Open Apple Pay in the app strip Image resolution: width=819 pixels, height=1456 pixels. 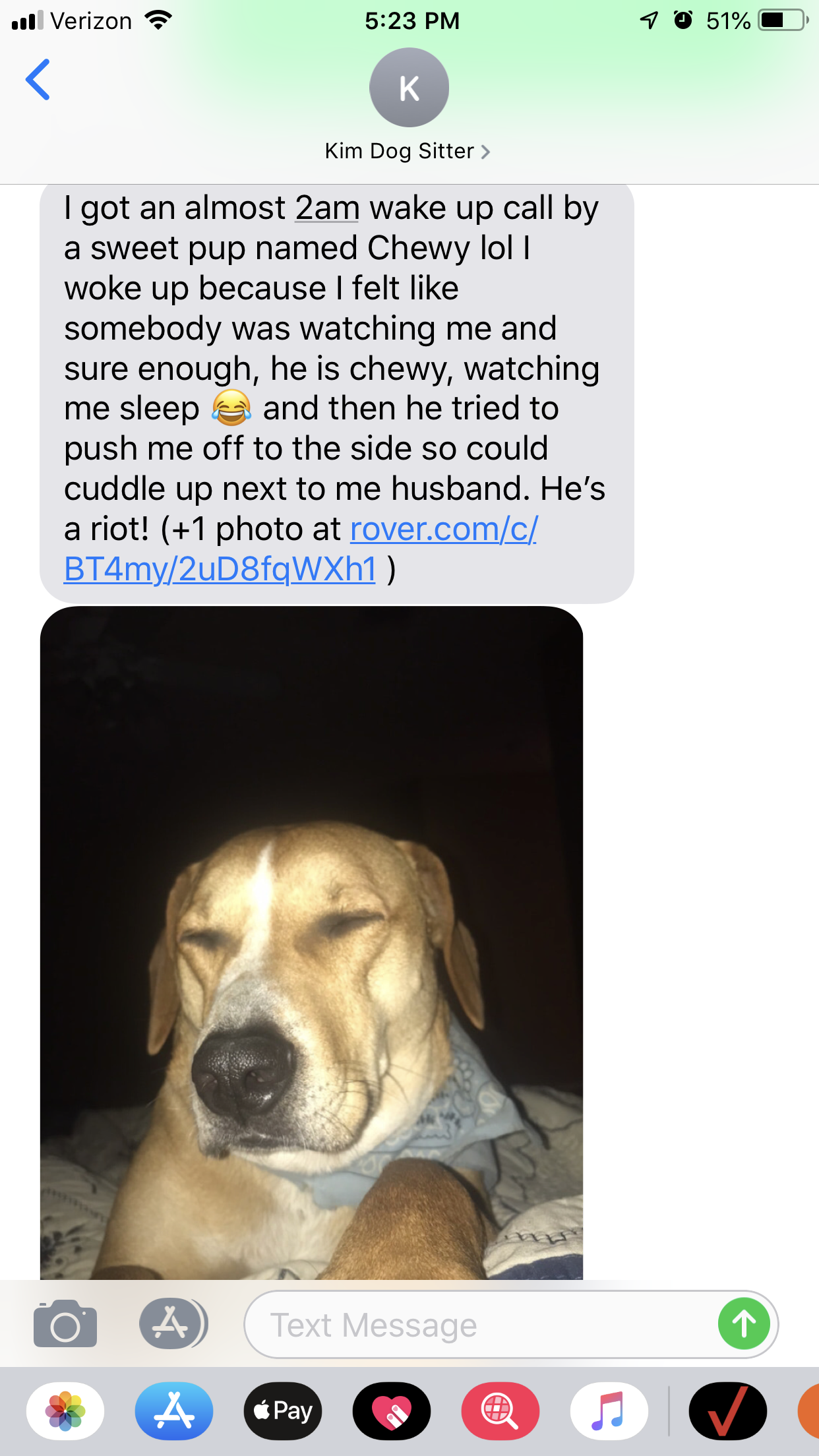[283, 1411]
